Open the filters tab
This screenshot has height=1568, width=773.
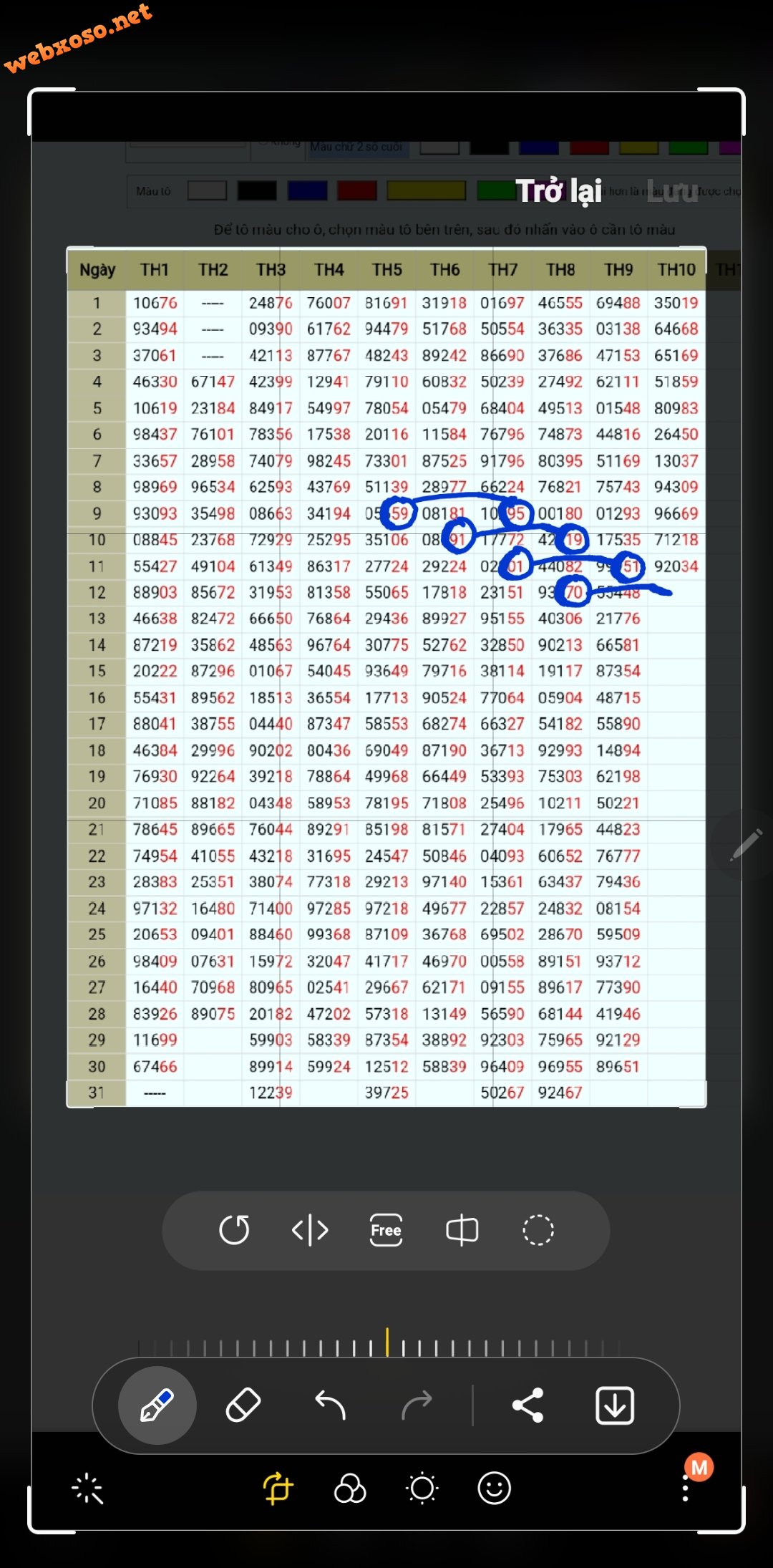(350, 1489)
